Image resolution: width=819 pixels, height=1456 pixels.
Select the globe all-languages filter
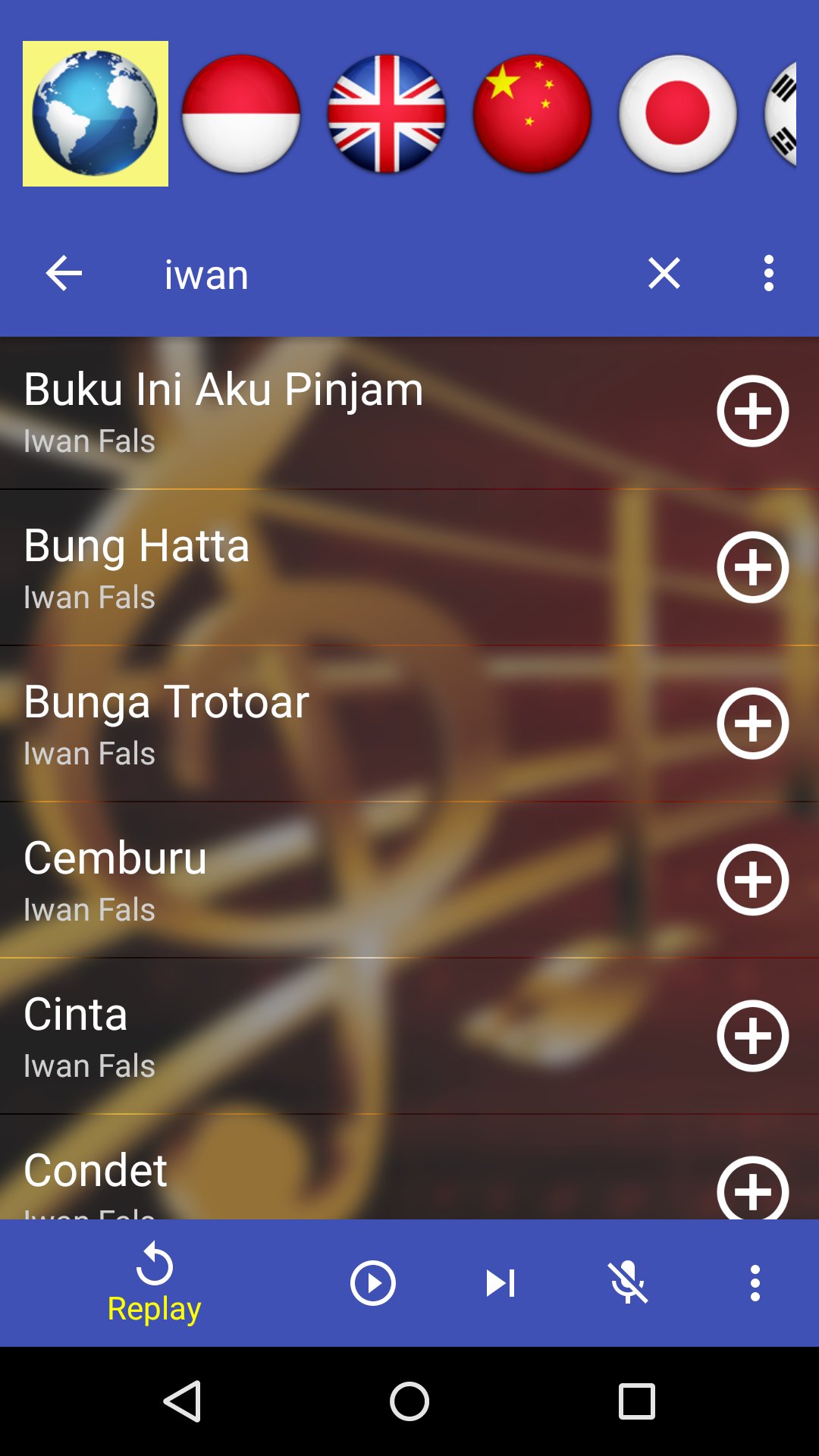click(96, 114)
